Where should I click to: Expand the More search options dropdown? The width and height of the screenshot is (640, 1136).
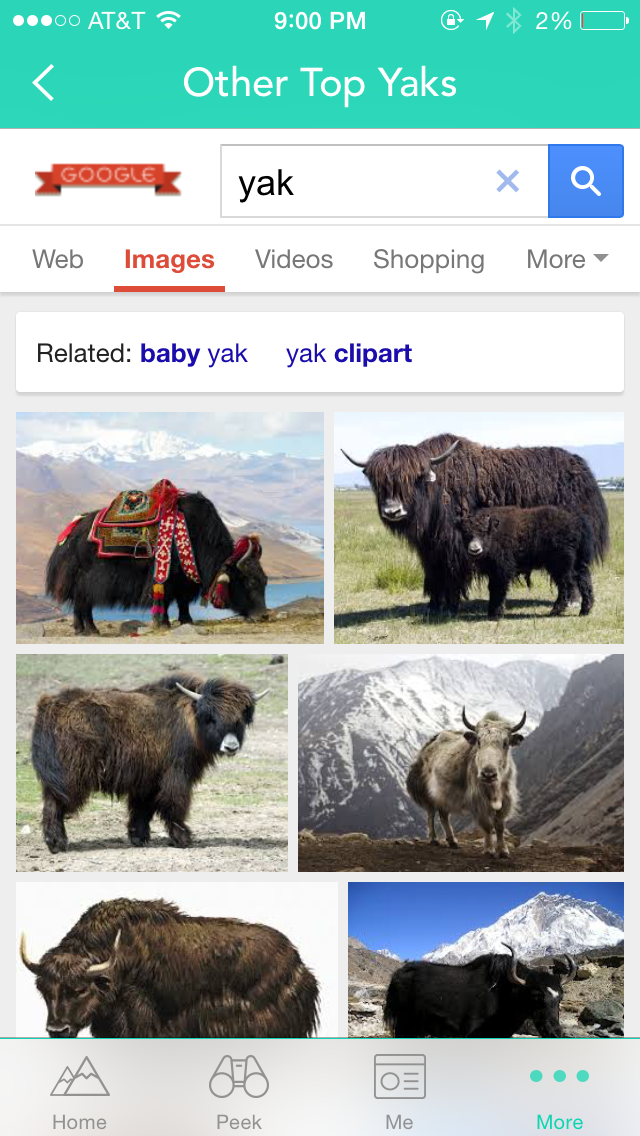pyautogui.click(x=567, y=259)
